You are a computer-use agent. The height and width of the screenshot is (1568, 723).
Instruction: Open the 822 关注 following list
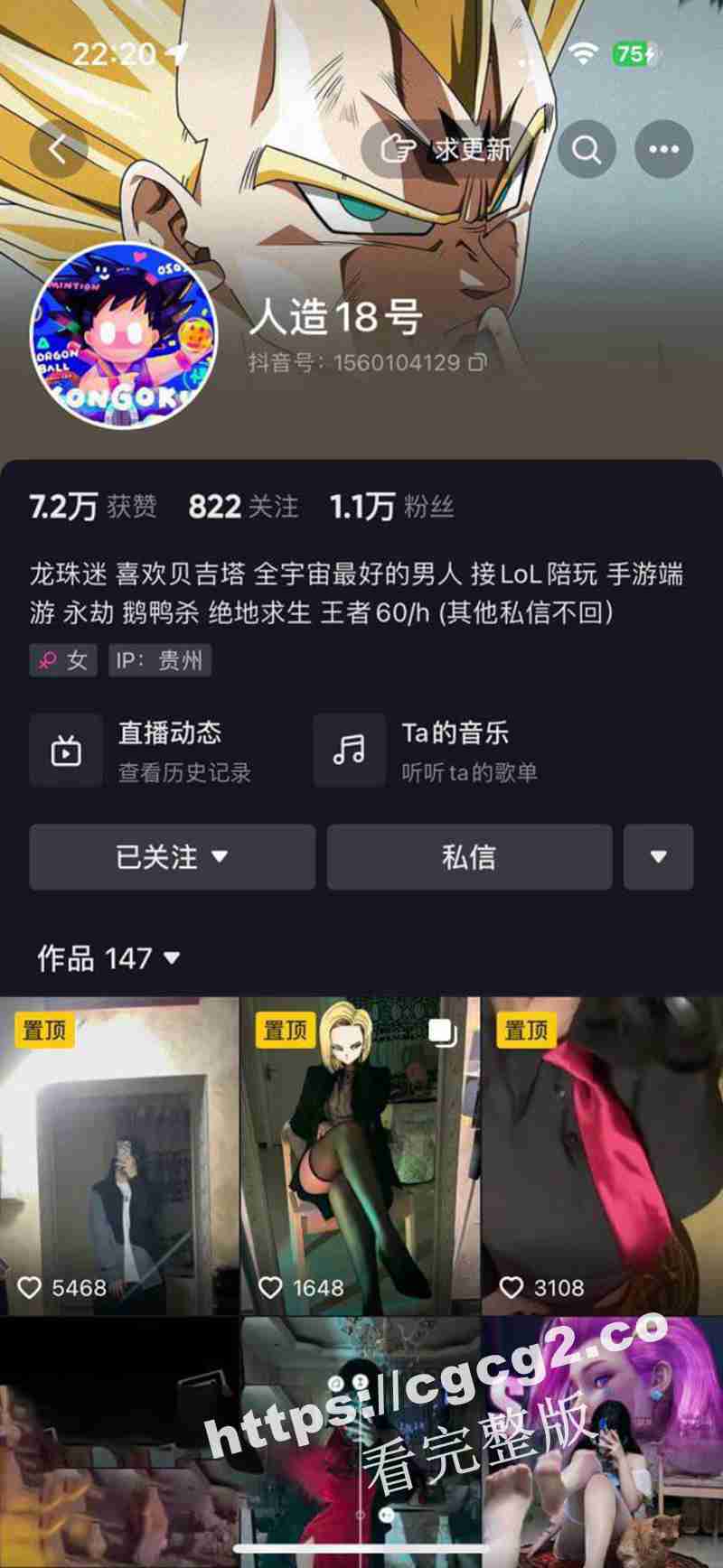[242, 507]
